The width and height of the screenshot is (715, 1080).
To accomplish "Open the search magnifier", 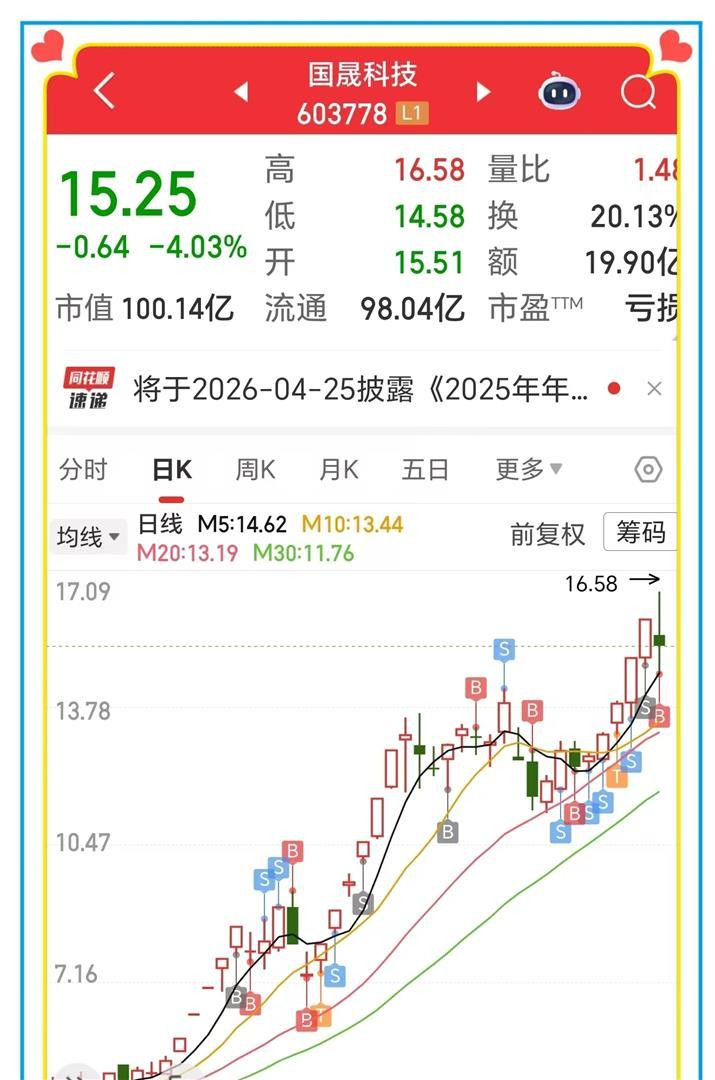I will [637, 92].
